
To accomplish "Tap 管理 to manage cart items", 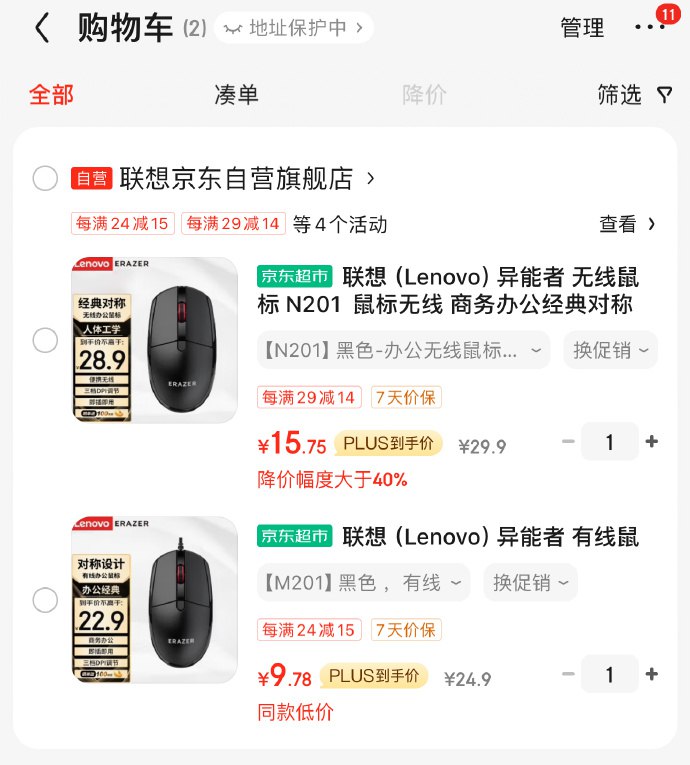I will pos(582,28).
